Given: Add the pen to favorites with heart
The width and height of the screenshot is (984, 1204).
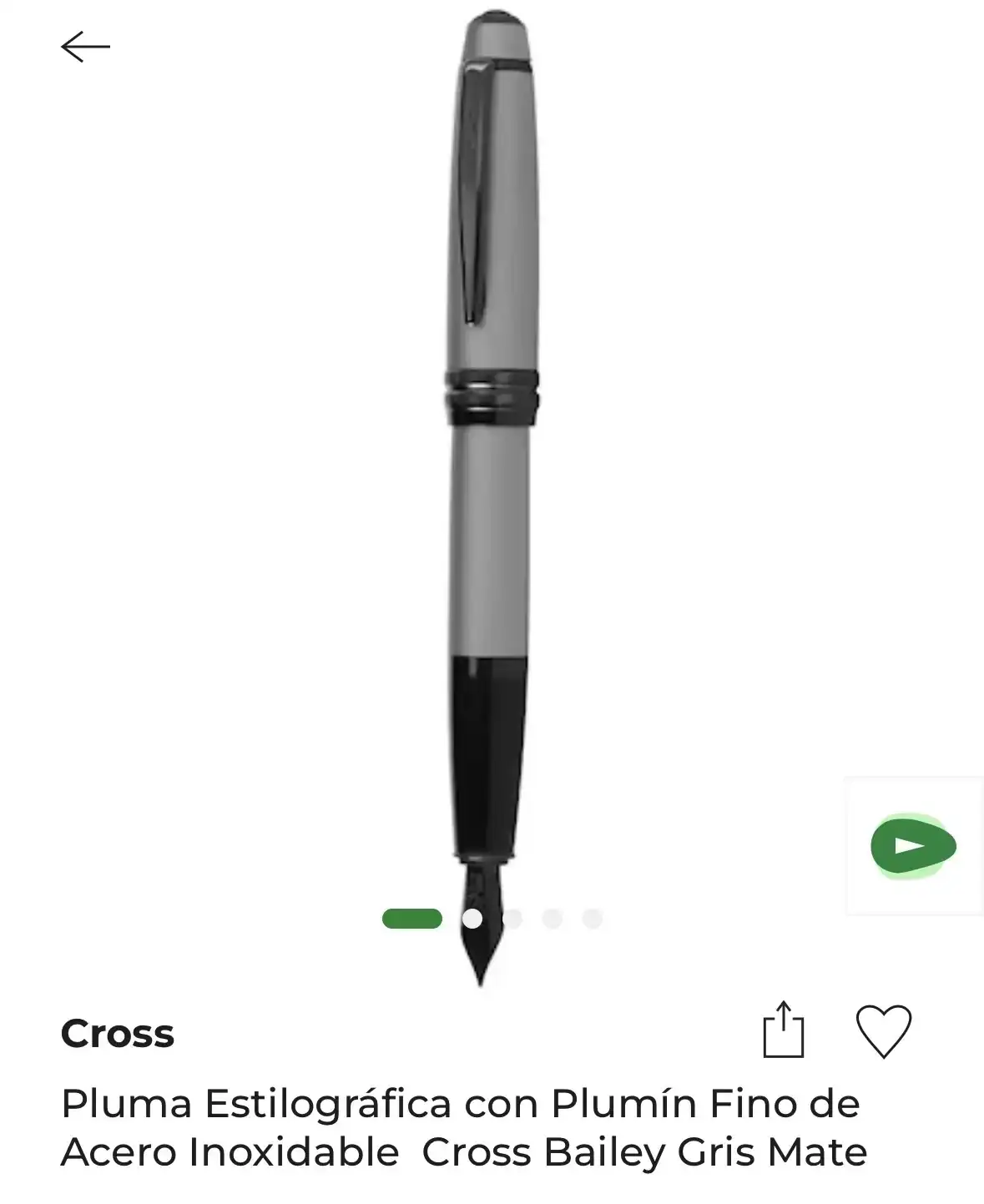Looking at the screenshot, I should pos(884,1031).
